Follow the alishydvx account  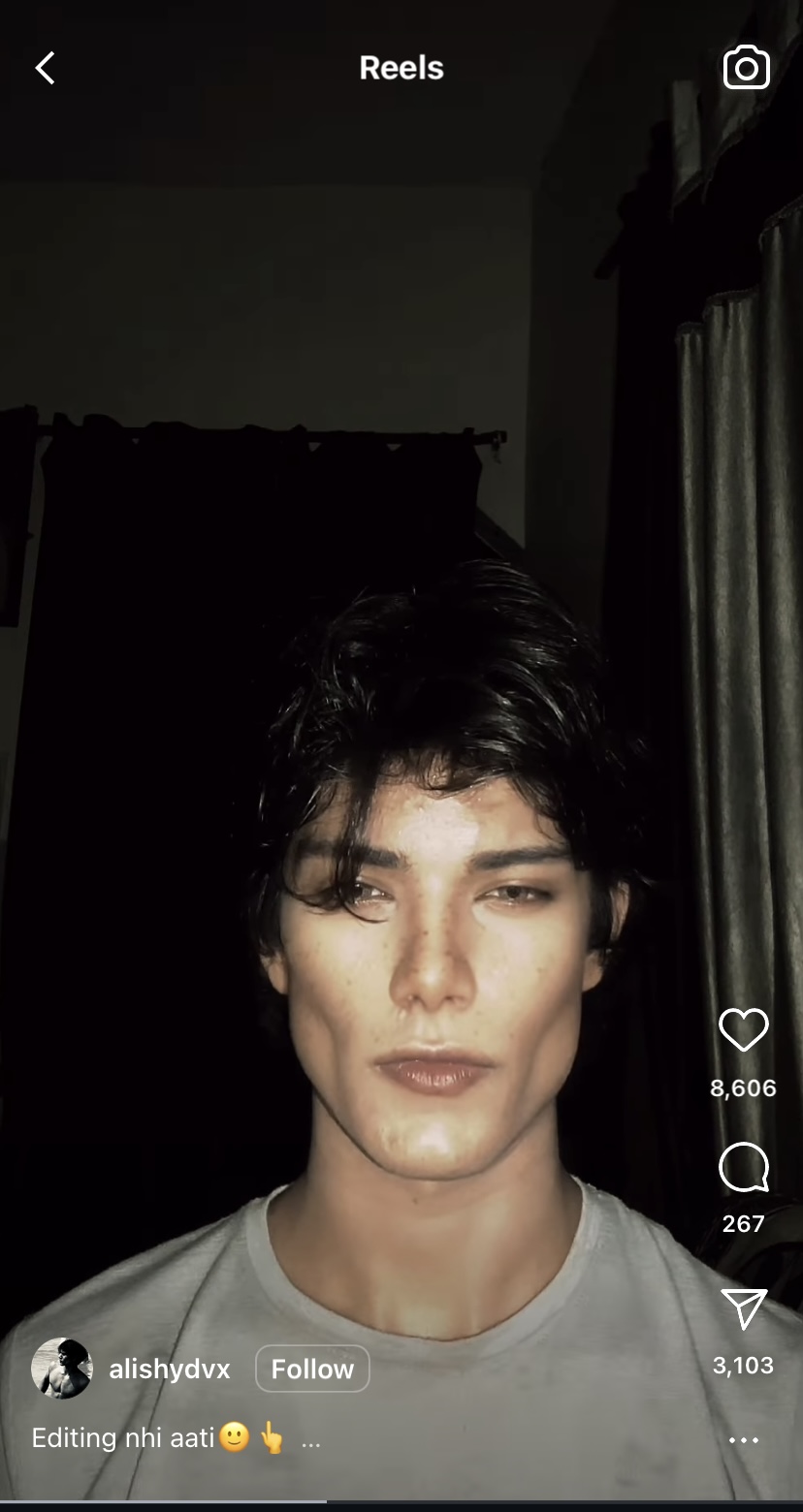311,1369
